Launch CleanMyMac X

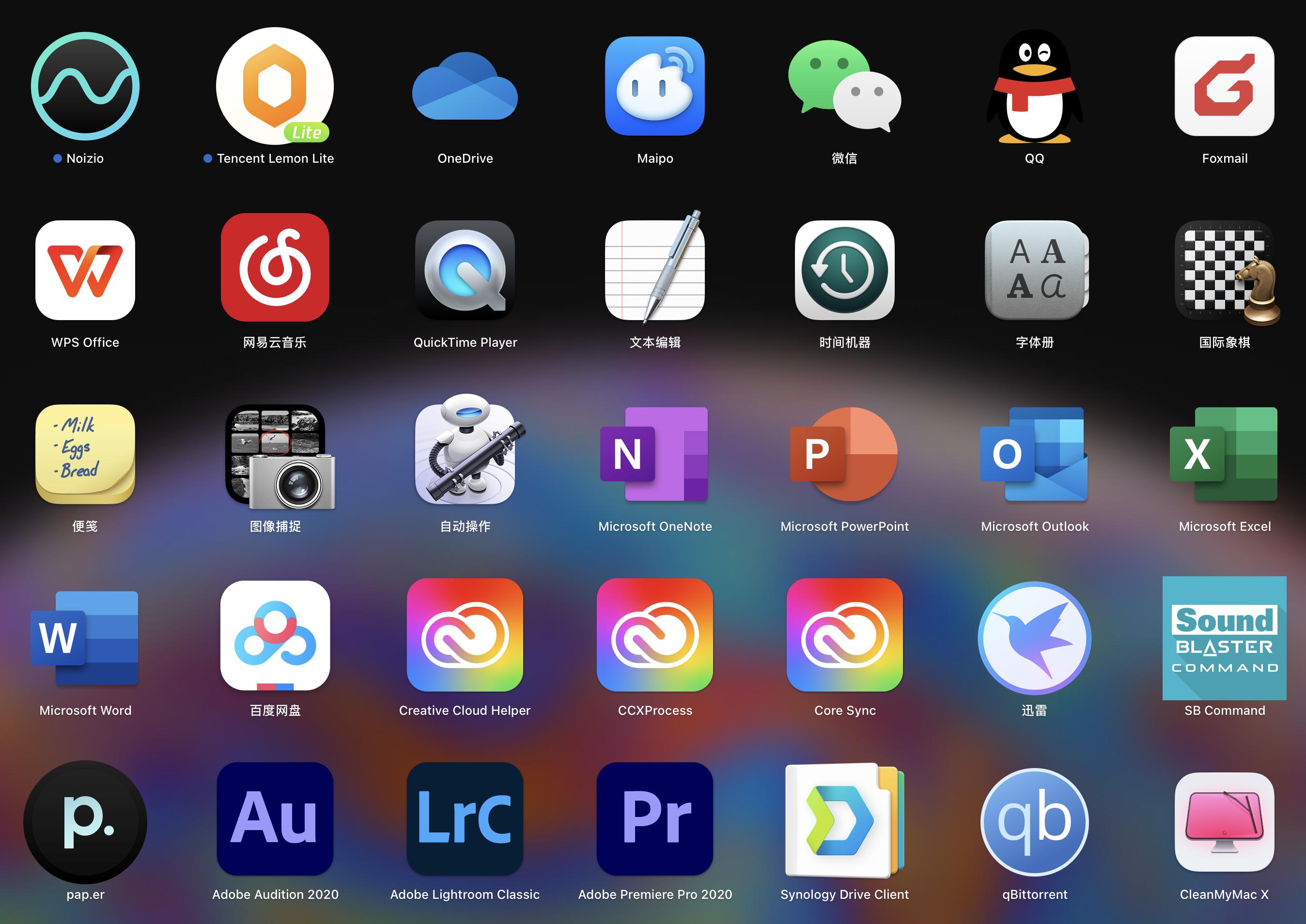(1225, 822)
